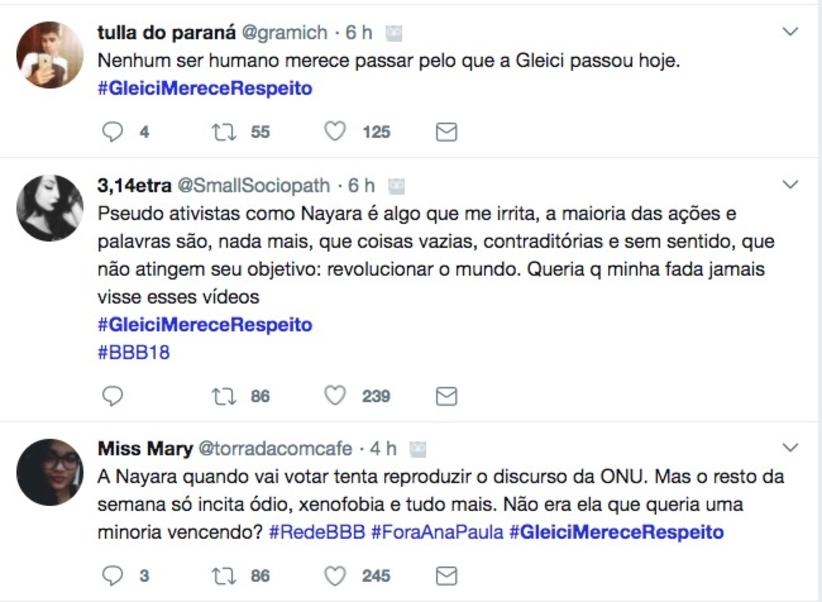Retweet Miss Mary's tweet
The width and height of the screenshot is (822, 602).
click(223, 575)
